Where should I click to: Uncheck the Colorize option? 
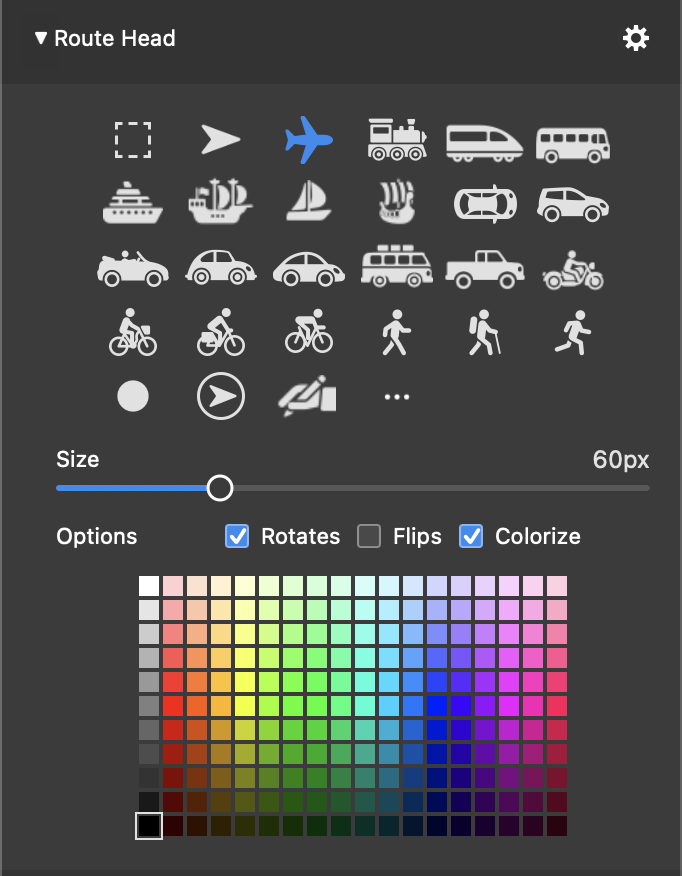[x=471, y=537]
